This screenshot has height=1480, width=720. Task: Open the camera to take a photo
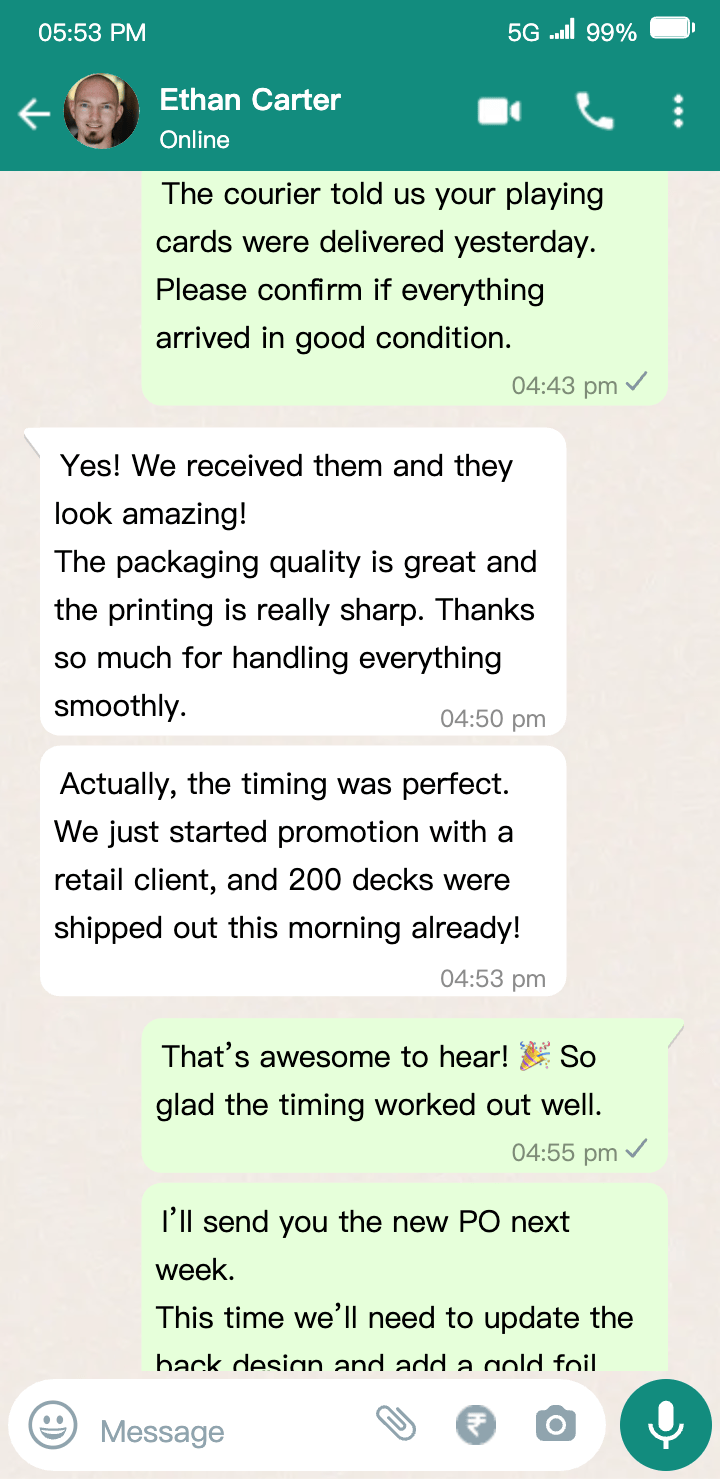click(555, 1425)
